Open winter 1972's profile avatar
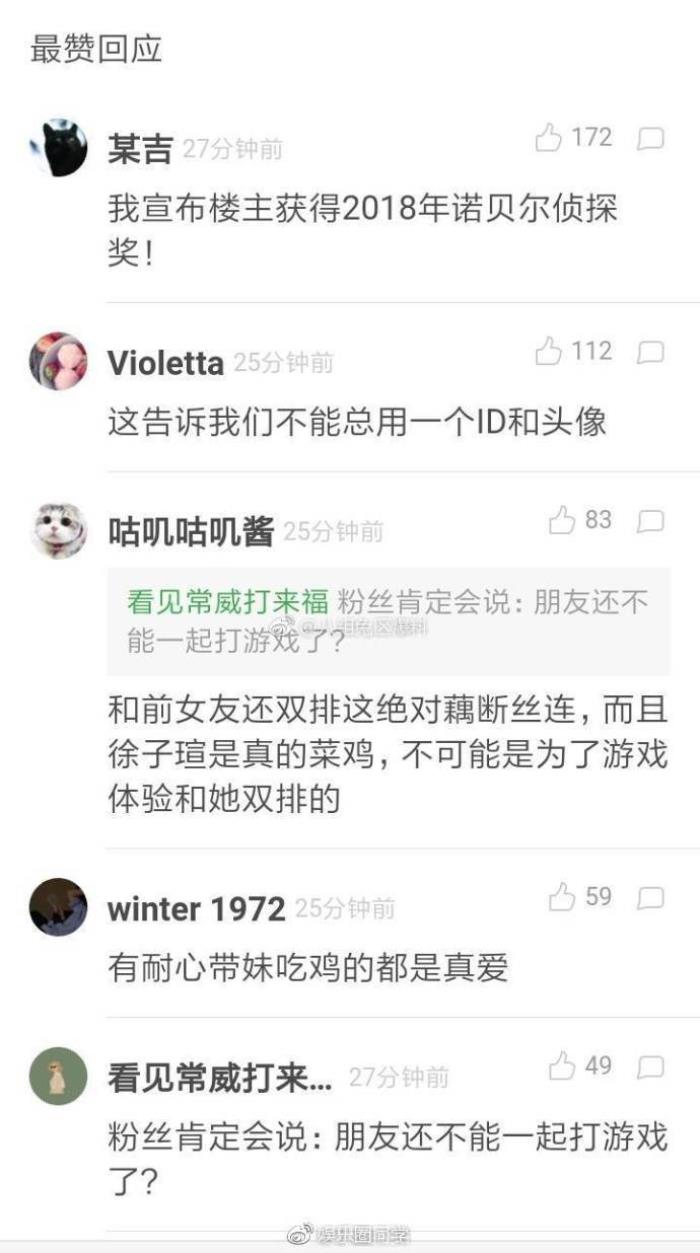This screenshot has height=1253, width=700. 58,907
